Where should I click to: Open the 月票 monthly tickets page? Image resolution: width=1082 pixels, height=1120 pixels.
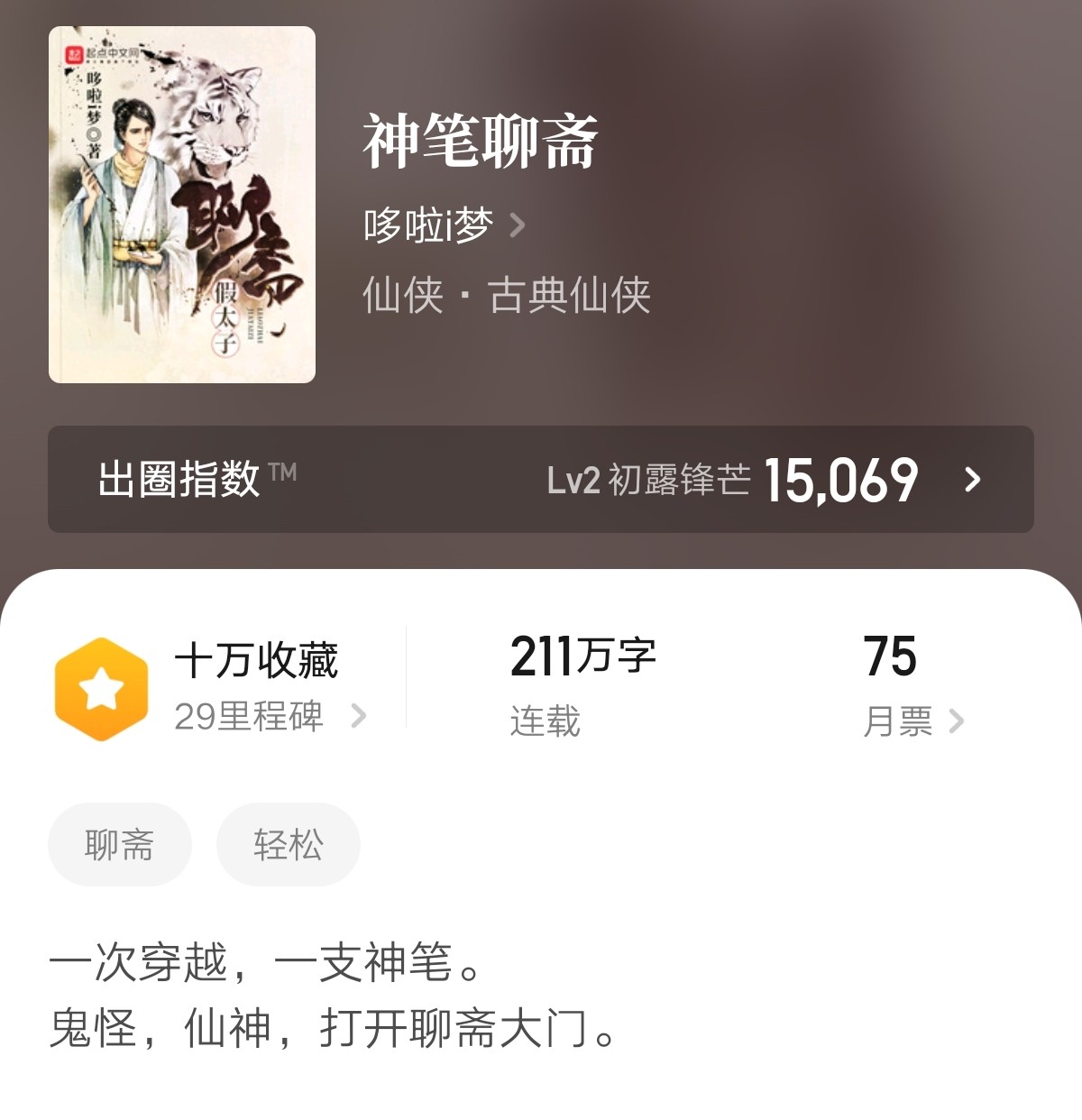tap(912, 721)
